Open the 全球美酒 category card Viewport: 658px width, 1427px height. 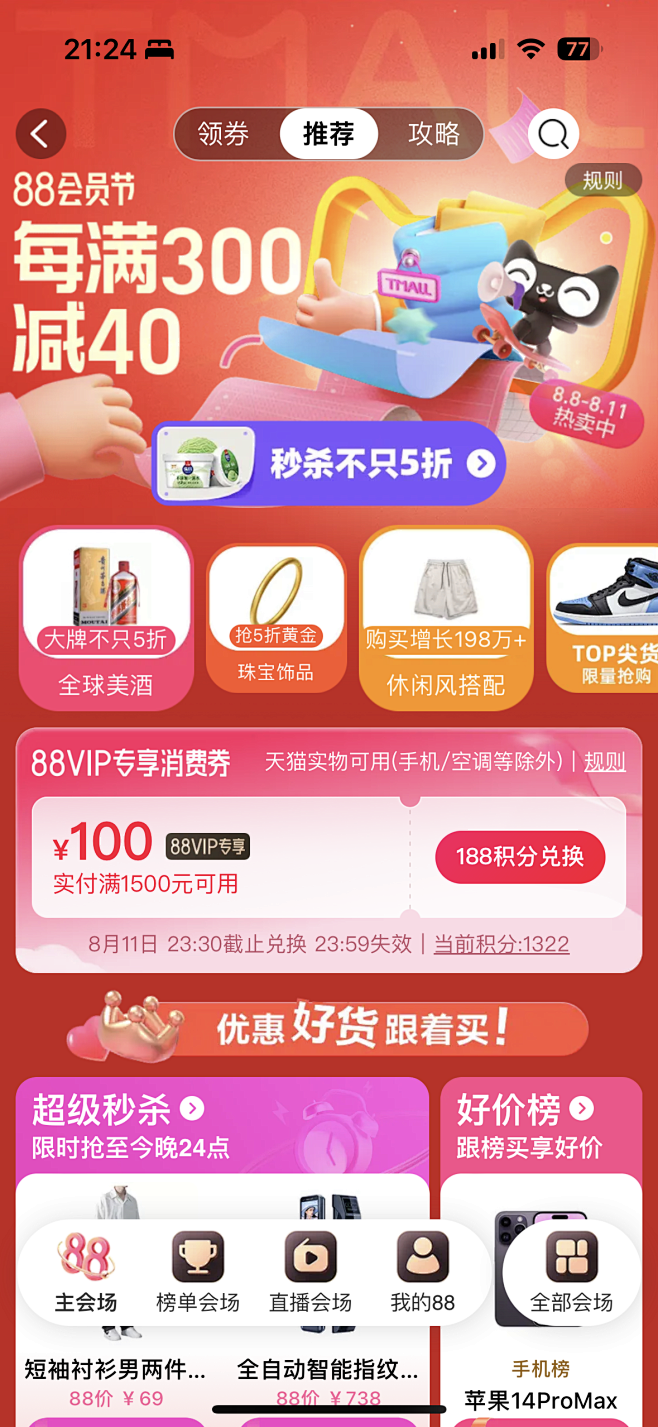pyautogui.click(x=107, y=618)
